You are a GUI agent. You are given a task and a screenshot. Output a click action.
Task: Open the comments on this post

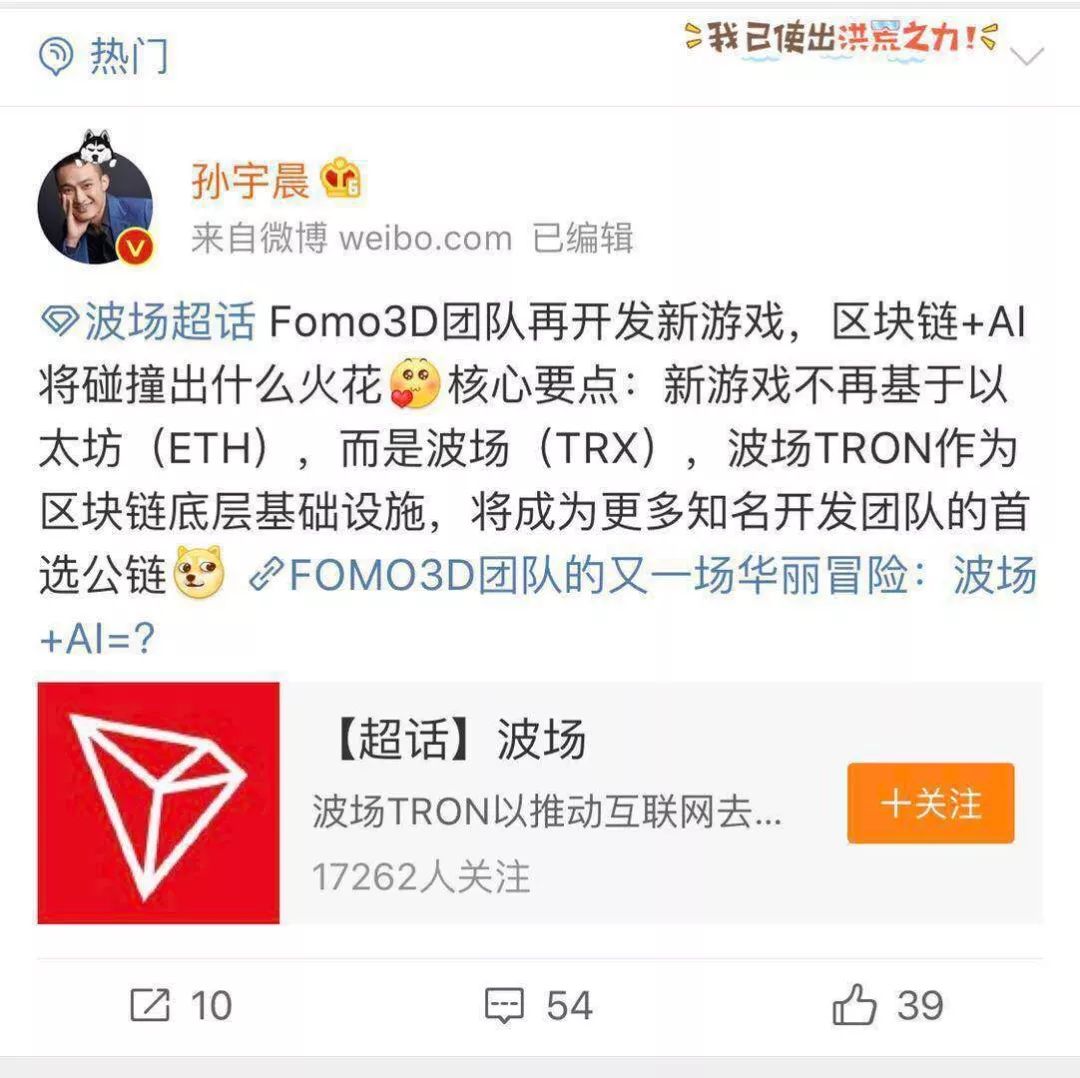coord(538,1005)
